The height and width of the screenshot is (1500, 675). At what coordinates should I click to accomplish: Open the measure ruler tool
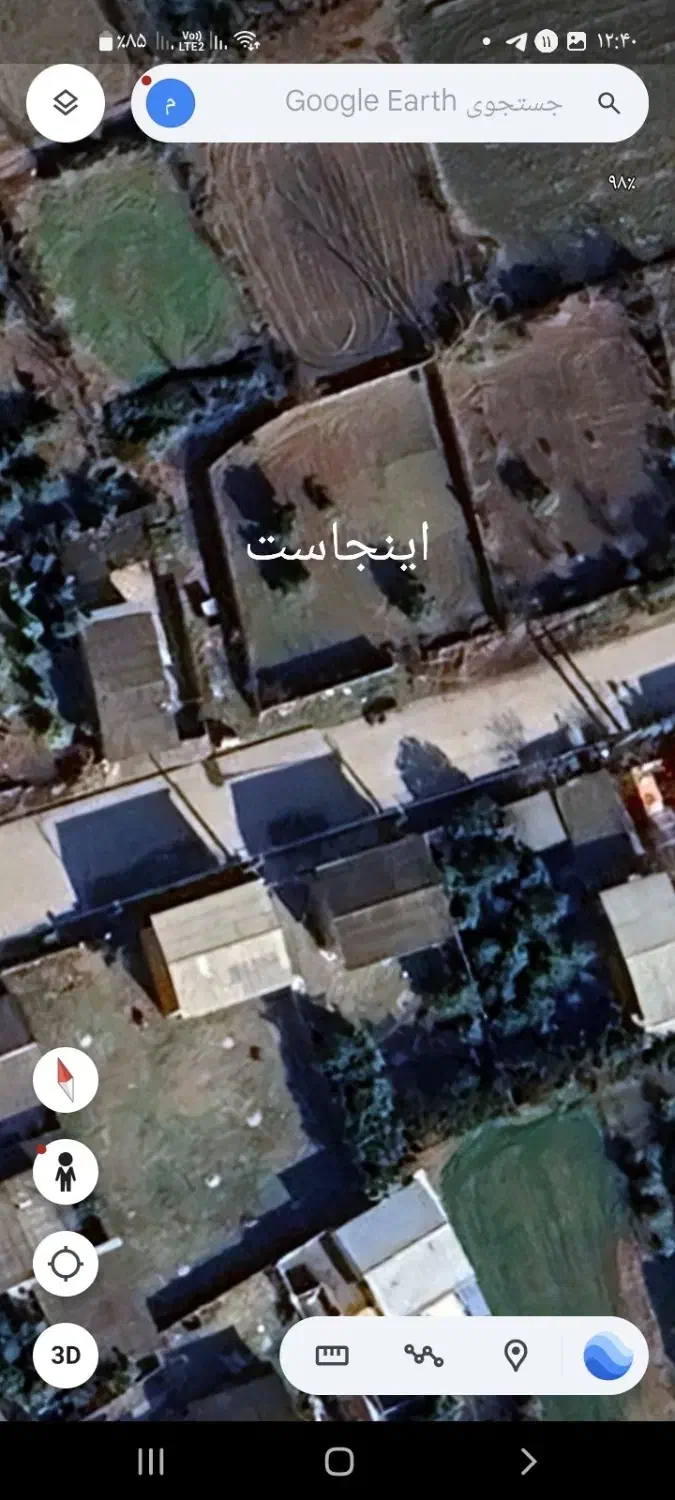coord(332,1356)
